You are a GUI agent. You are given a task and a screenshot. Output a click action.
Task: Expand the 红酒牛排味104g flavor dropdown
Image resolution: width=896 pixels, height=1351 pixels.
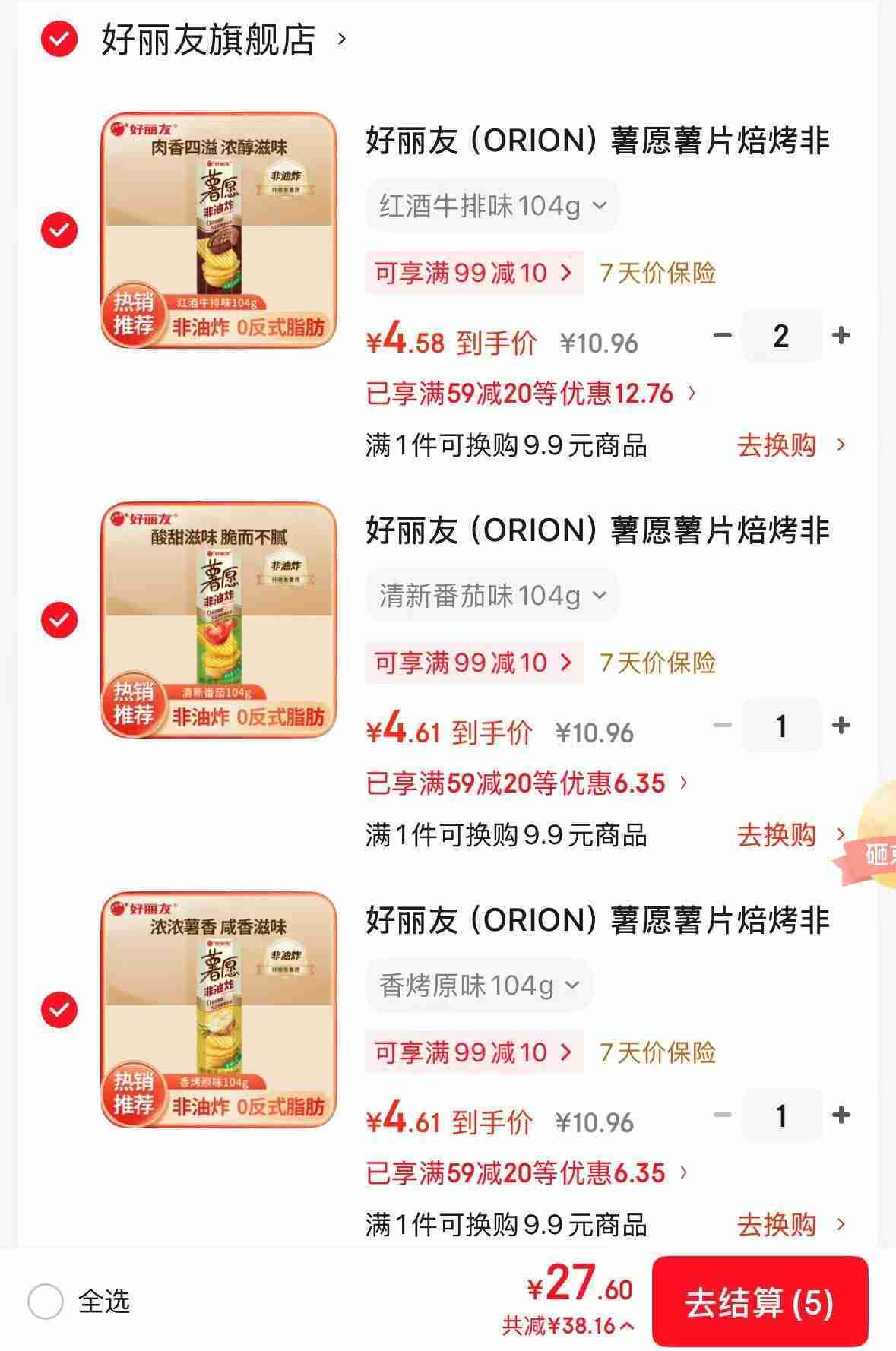pyautogui.click(x=492, y=206)
